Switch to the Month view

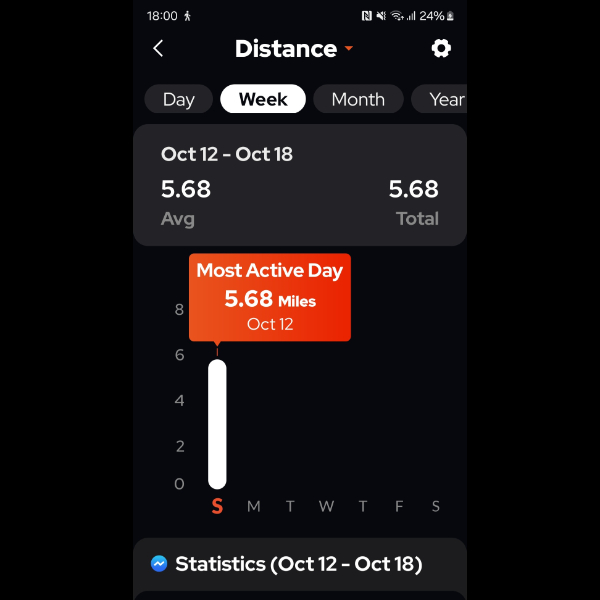pyautogui.click(x=358, y=99)
